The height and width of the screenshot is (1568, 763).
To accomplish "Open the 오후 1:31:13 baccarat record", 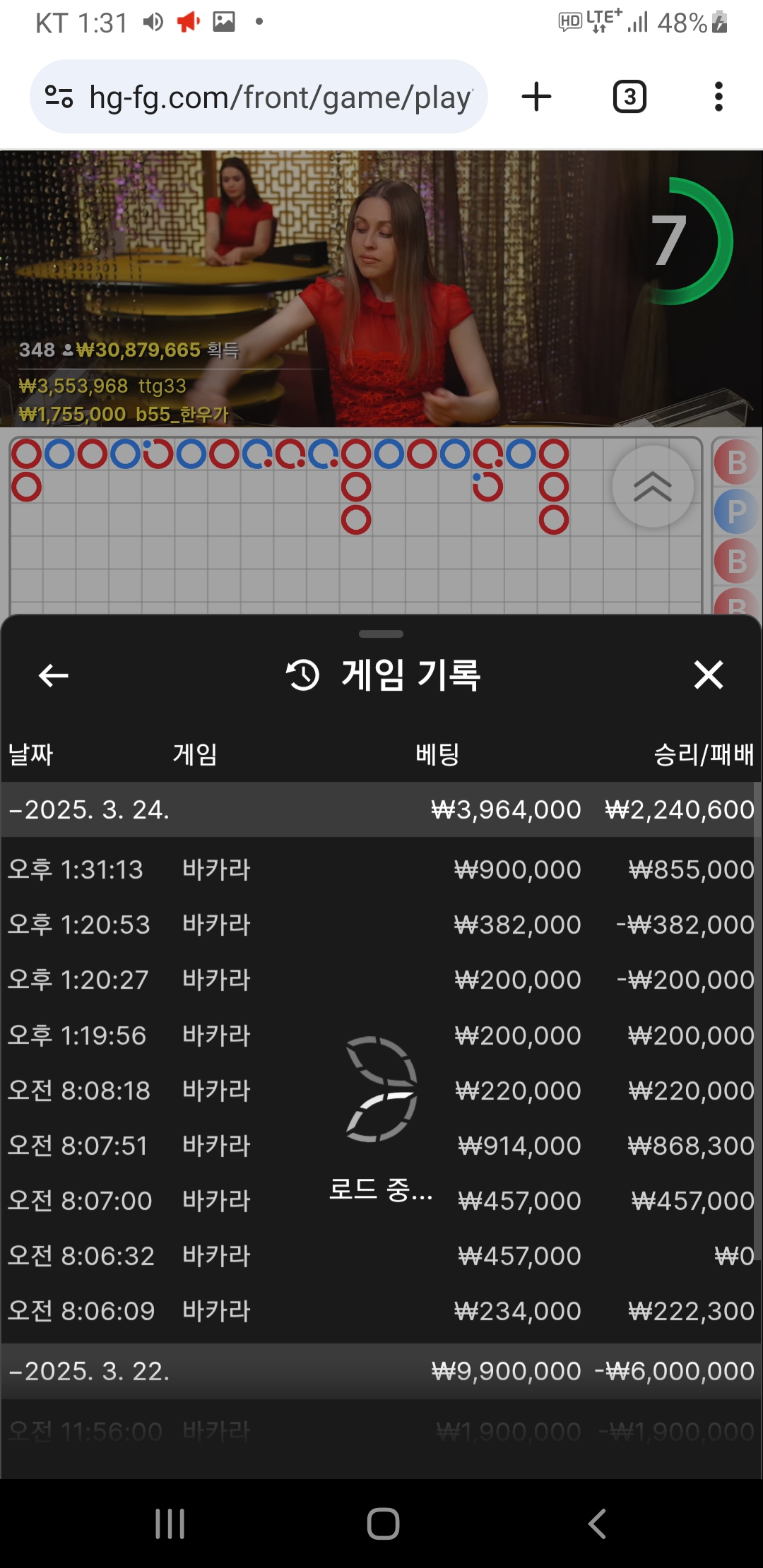I will (x=381, y=869).
